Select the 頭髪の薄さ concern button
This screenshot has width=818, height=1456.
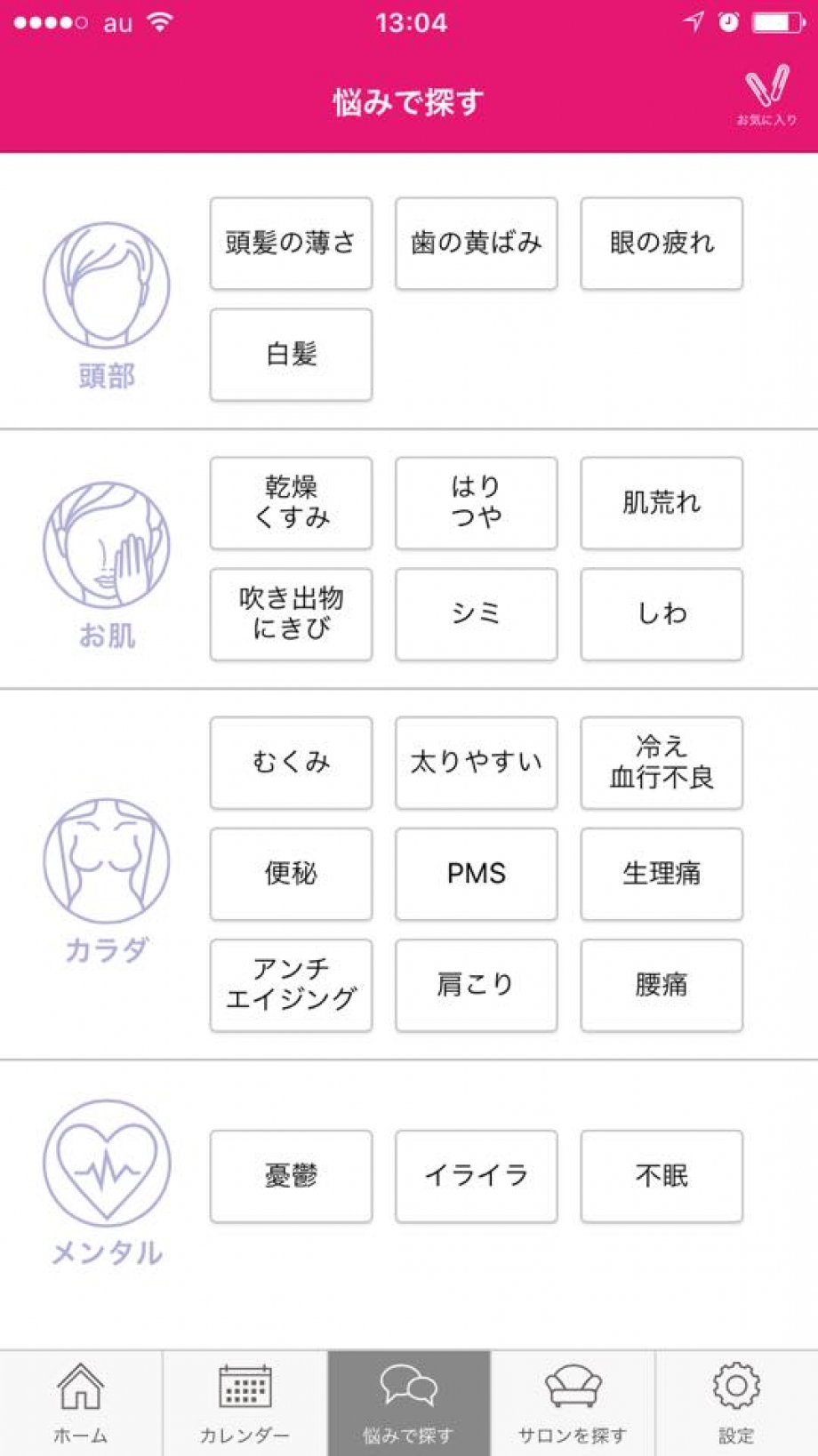[291, 243]
